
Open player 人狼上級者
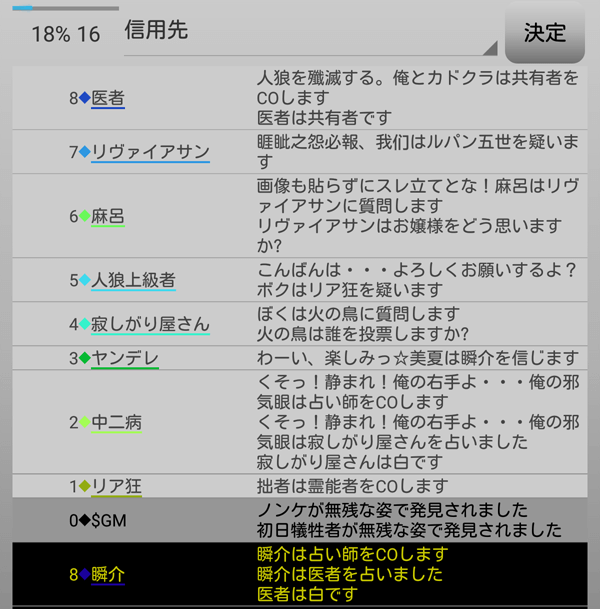click(133, 281)
